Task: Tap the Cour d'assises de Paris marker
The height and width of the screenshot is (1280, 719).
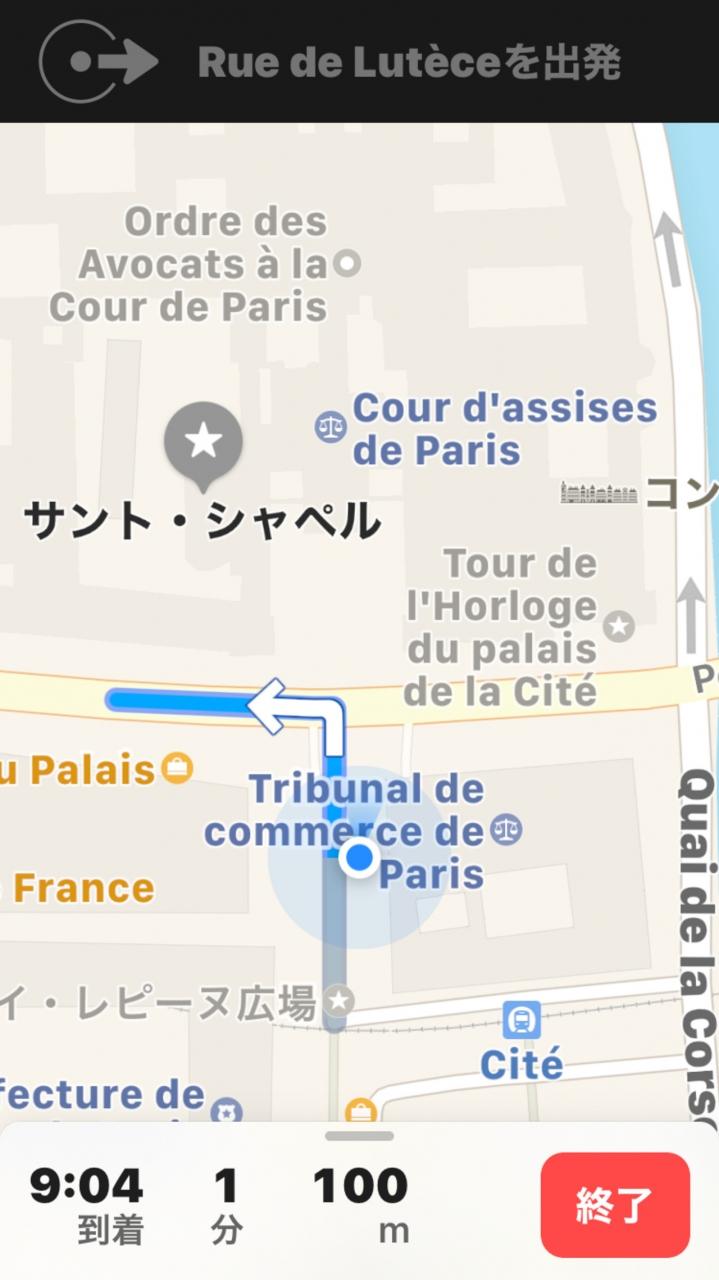Action: [330, 427]
